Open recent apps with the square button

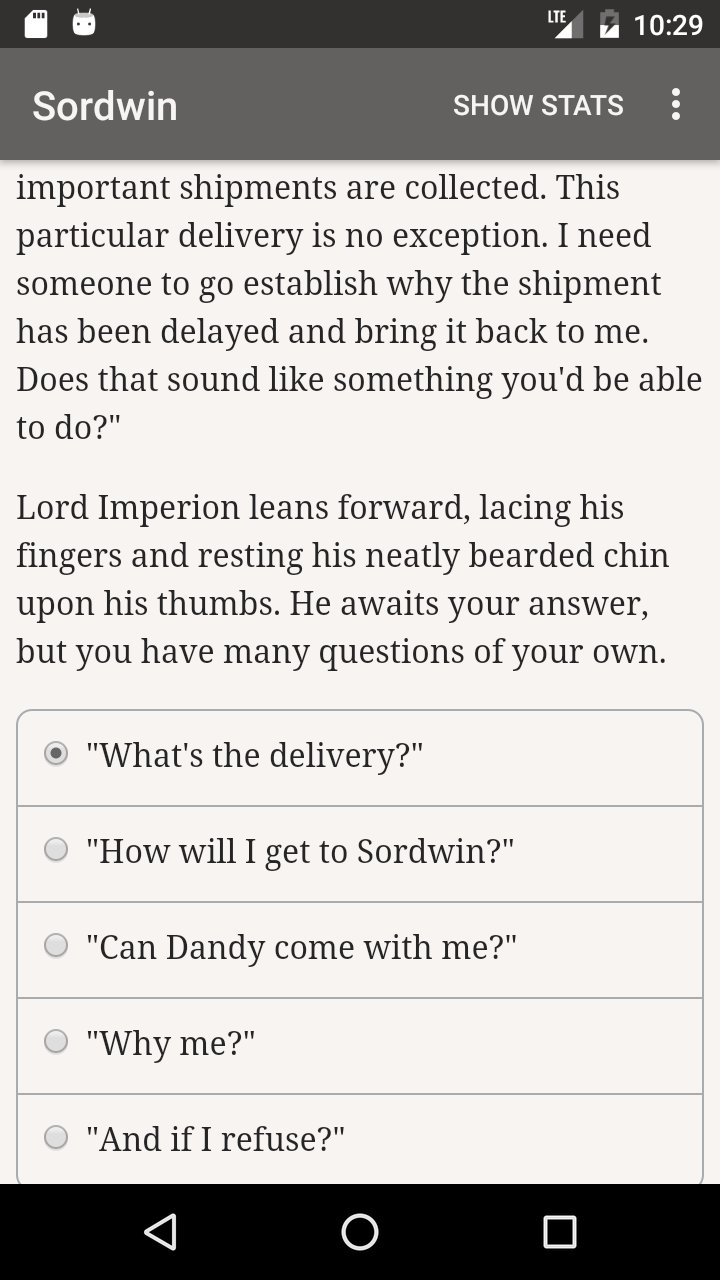point(561,1232)
